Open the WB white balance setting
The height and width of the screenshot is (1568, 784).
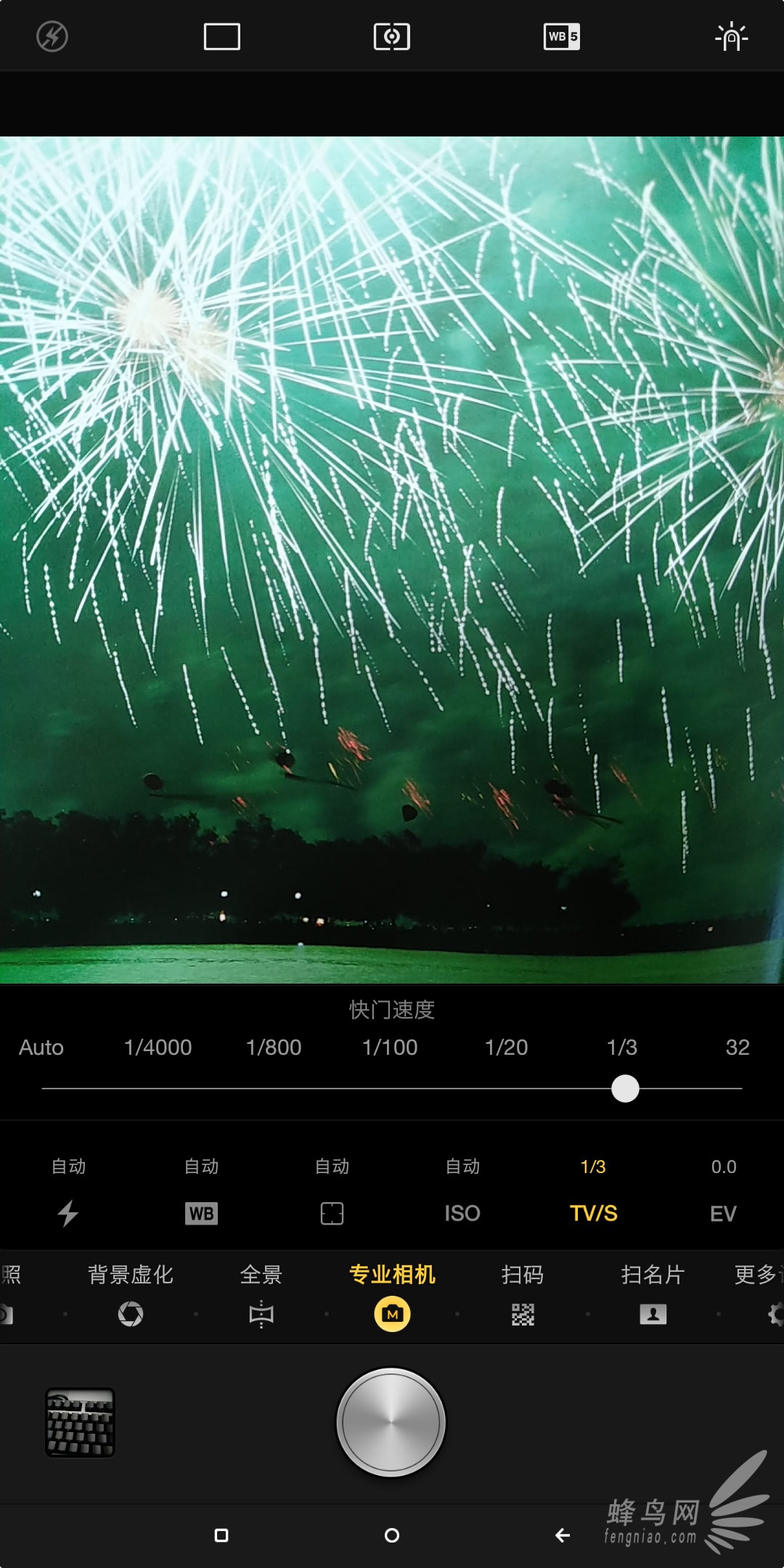tap(201, 1194)
